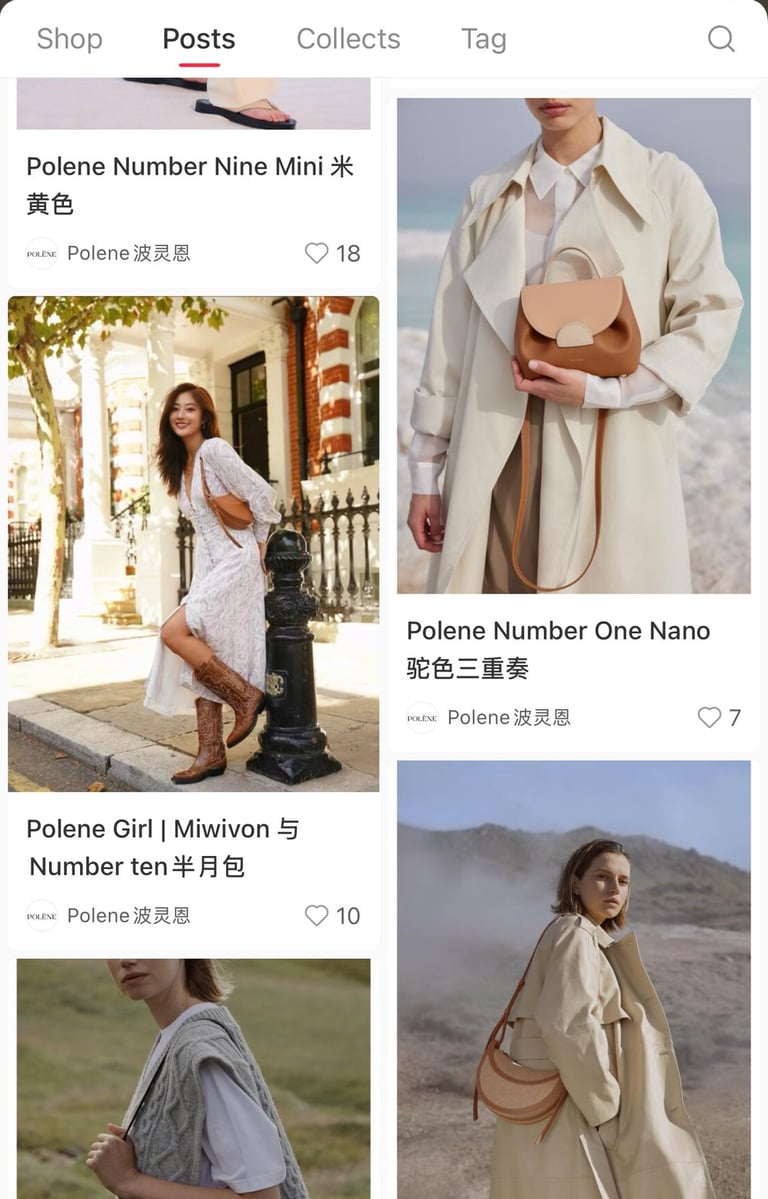Visit Polene author profile under Number One Nano

pyautogui.click(x=488, y=717)
